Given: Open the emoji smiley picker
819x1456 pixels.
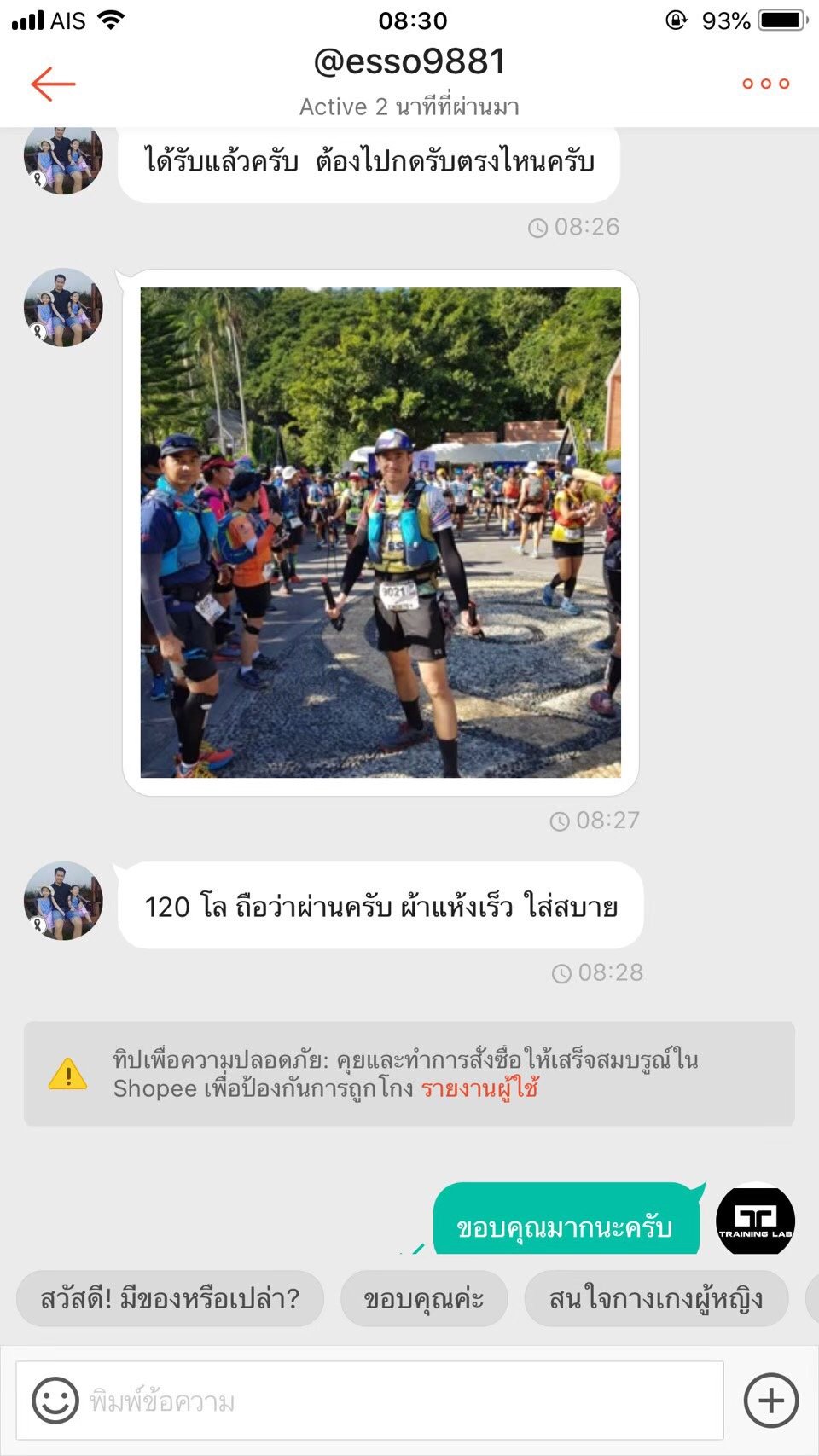Looking at the screenshot, I should point(55,1400).
